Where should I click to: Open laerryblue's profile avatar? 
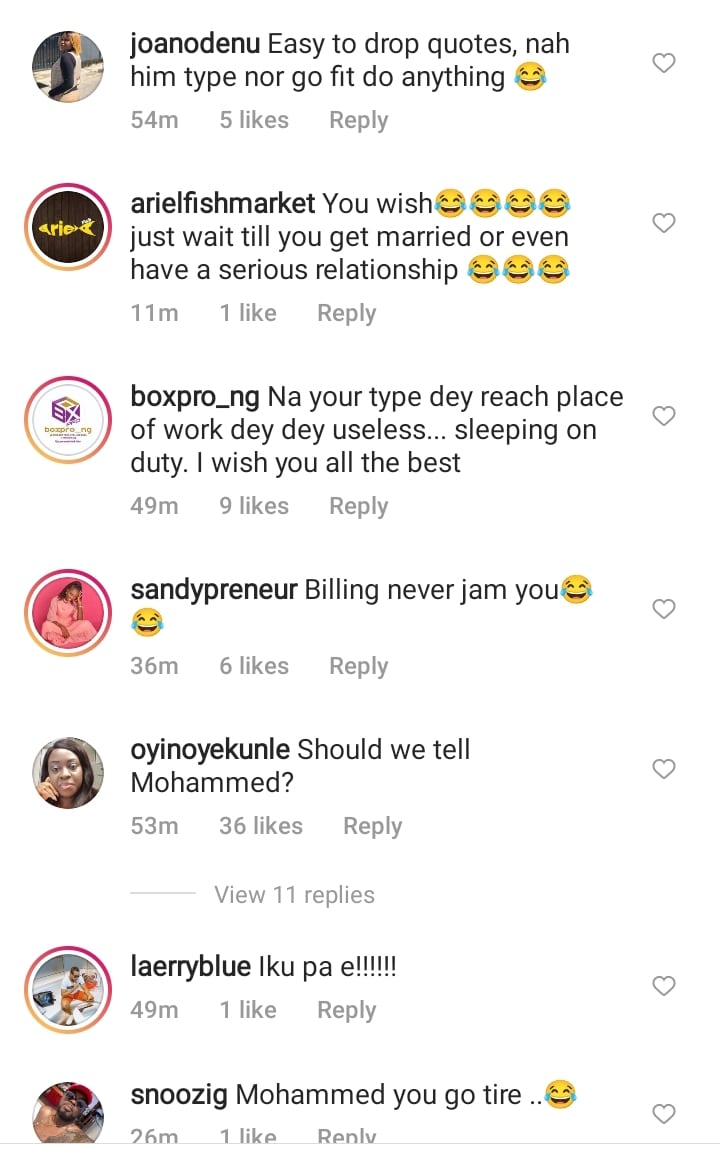[68, 990]
